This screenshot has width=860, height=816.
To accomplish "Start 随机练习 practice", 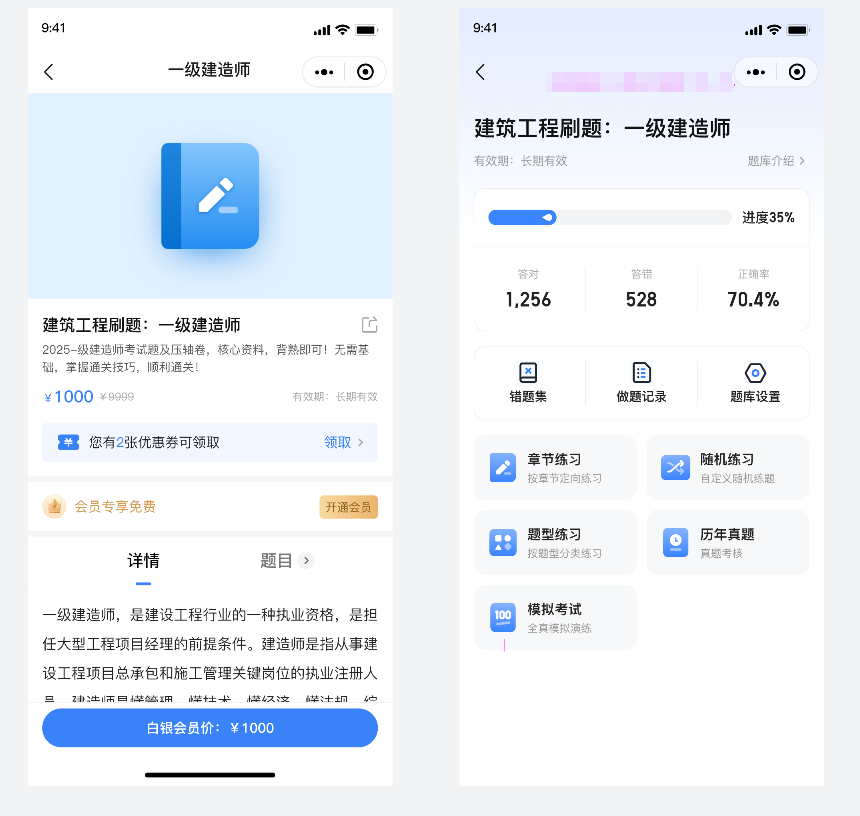I will [x=727, y=467].
